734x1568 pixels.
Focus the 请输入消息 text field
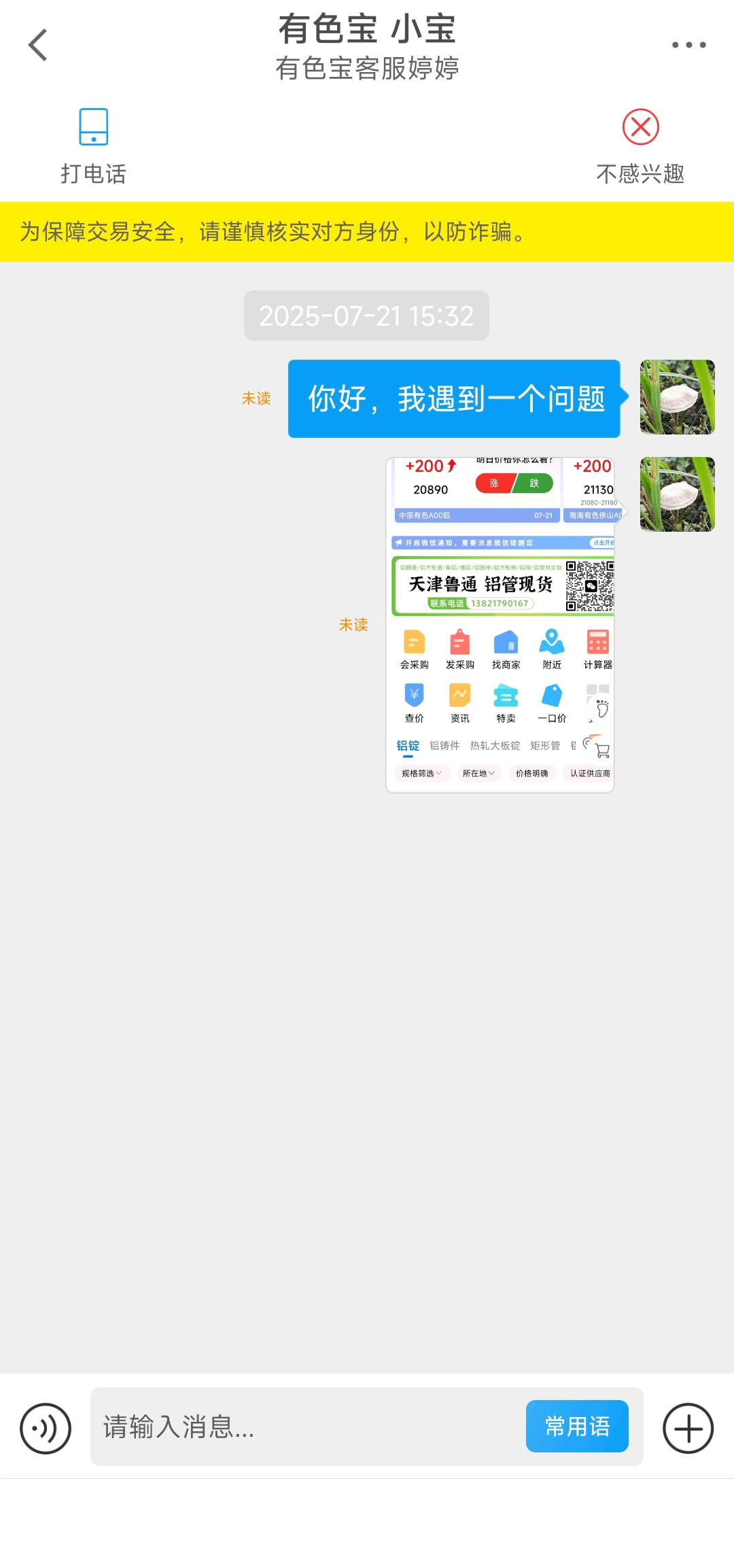tap(306, 1427)
